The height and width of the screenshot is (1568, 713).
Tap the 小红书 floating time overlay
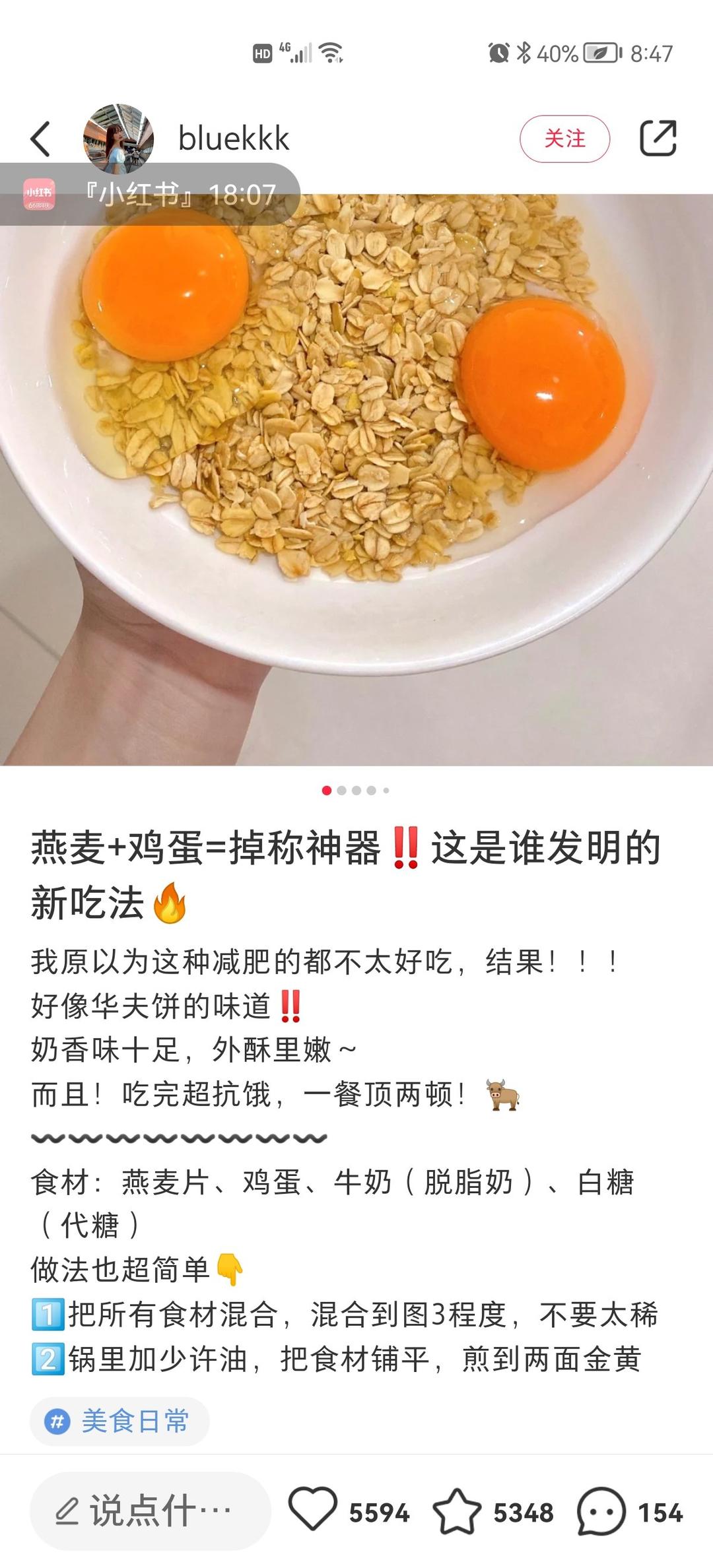(151, 195)
